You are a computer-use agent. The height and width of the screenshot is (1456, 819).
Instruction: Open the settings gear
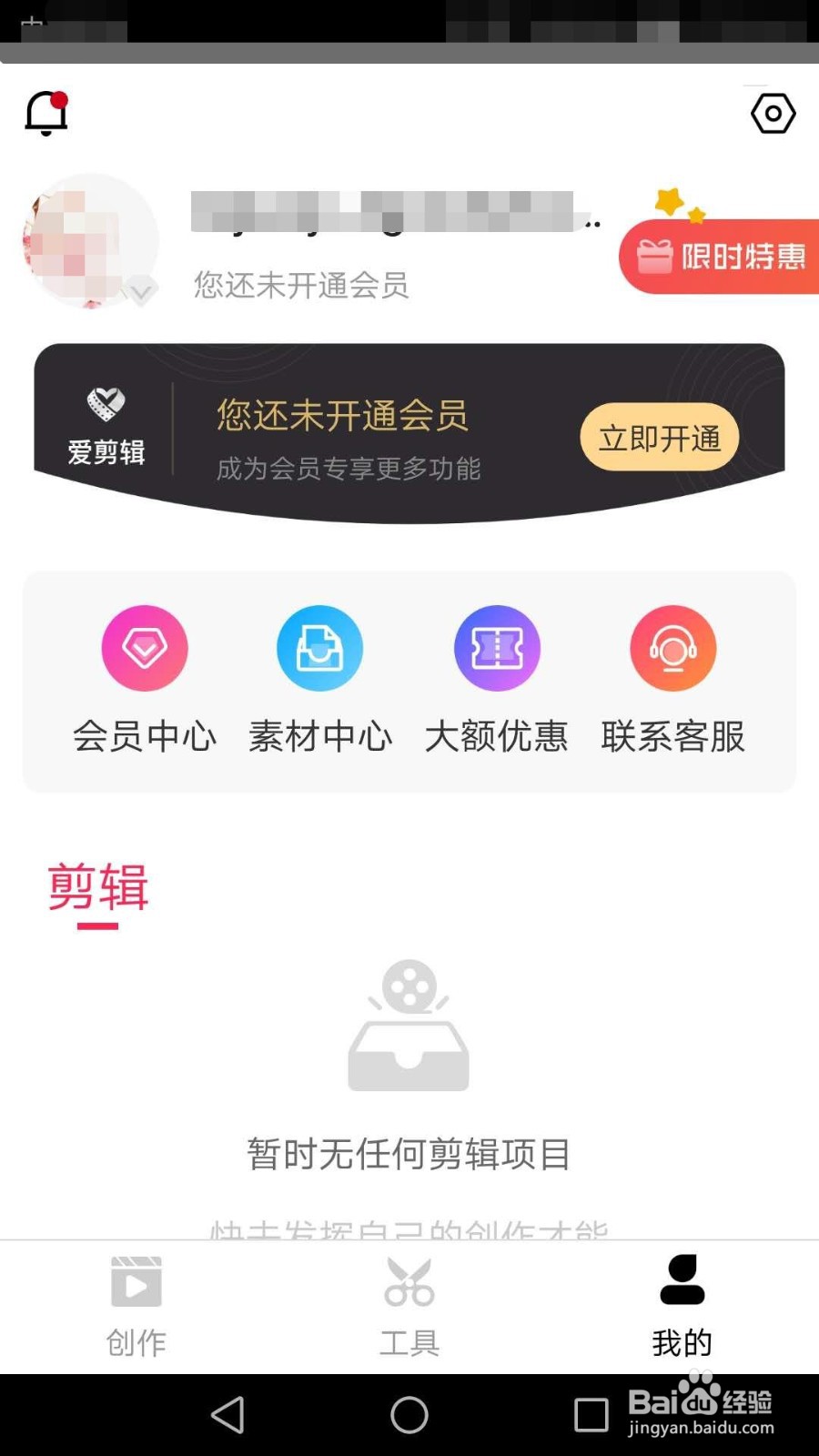tap(773, 113)
